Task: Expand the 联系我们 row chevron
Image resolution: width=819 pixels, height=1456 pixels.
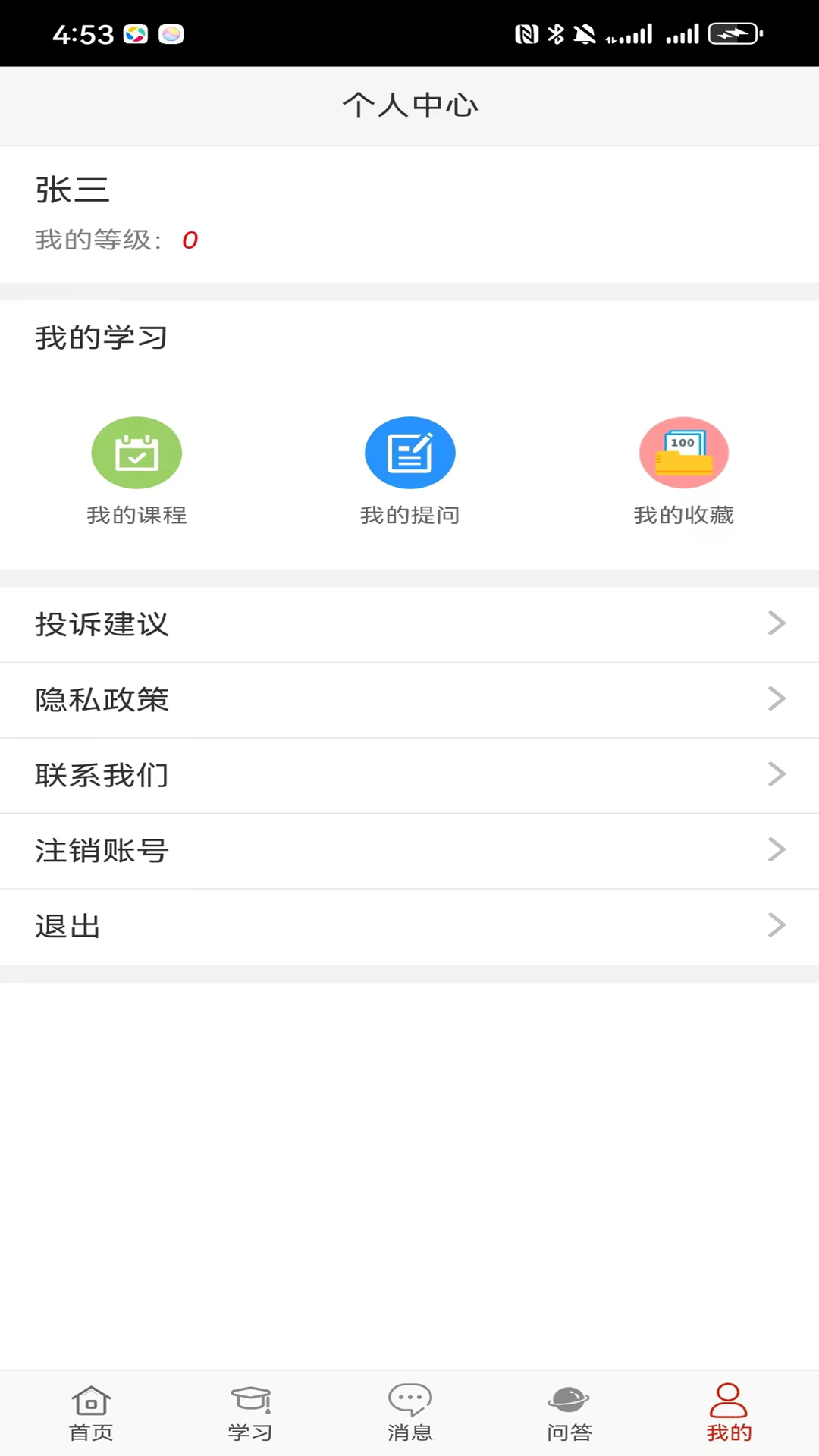Action: (777, 774)
